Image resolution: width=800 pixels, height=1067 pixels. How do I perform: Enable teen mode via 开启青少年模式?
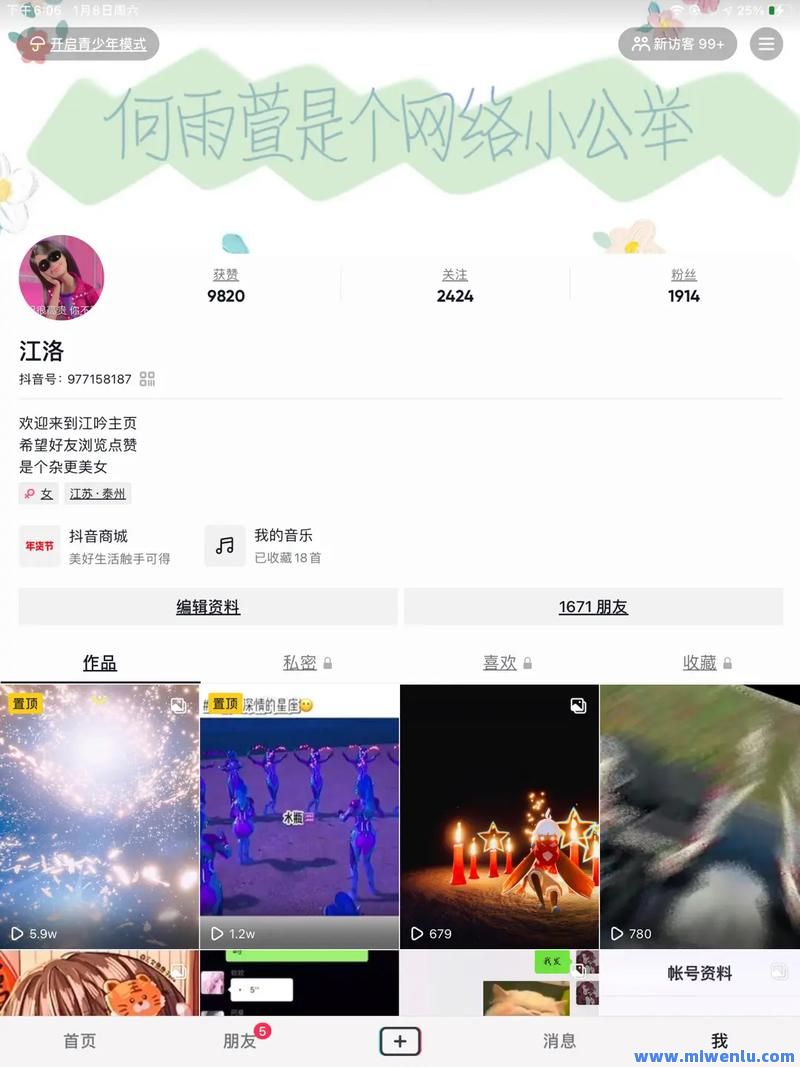(x=88, y=44)
